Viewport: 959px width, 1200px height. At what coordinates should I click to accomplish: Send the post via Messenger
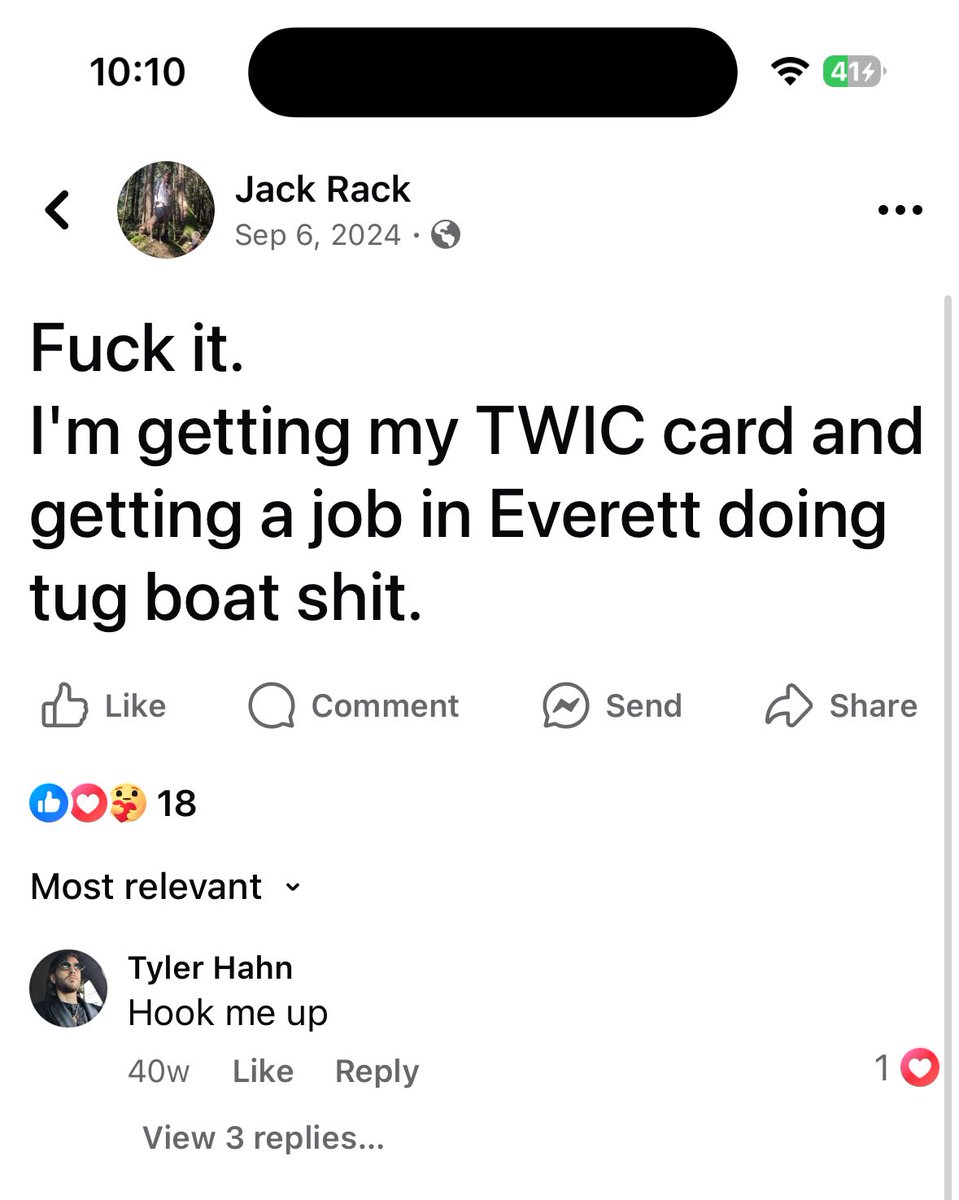point(612,706)
